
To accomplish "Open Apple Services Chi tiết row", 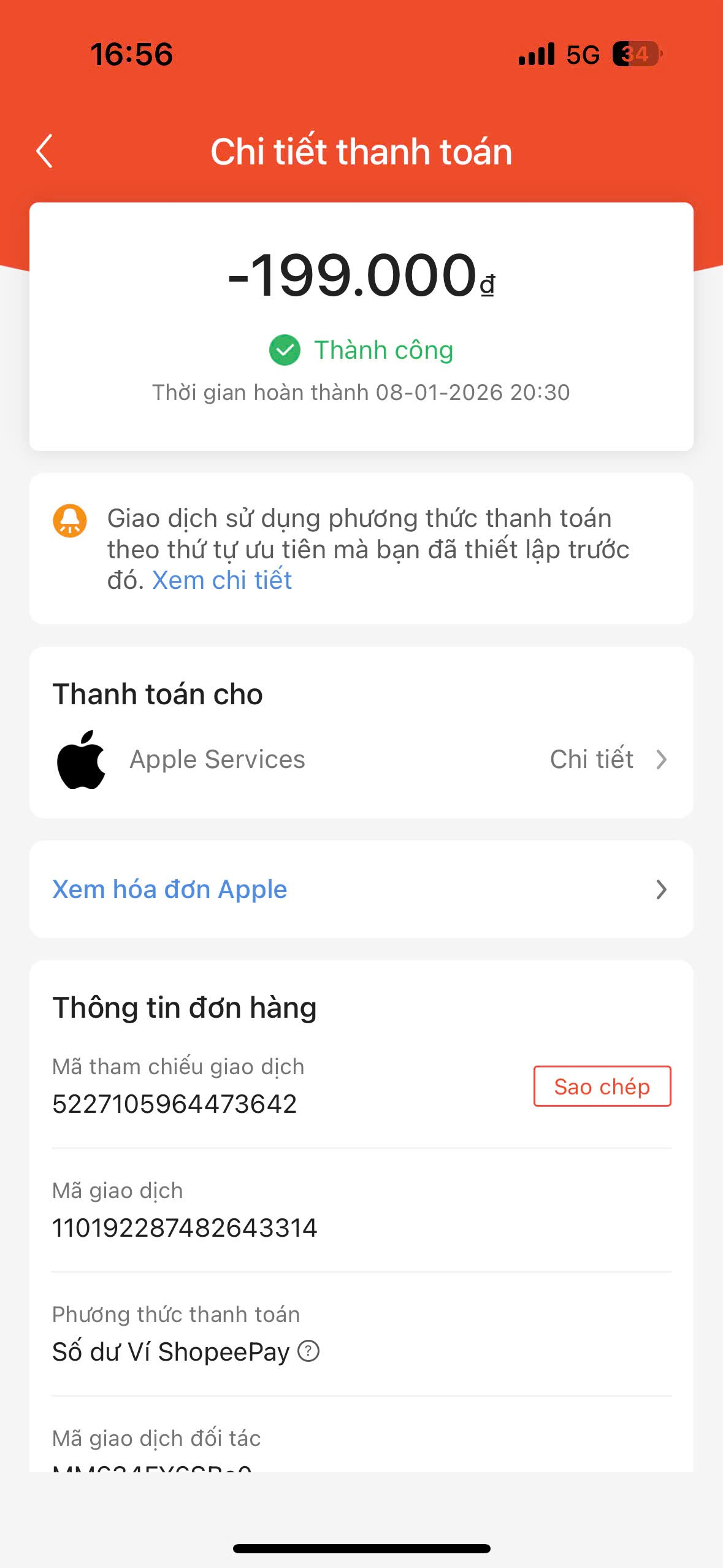I will (x=607, y=759).
